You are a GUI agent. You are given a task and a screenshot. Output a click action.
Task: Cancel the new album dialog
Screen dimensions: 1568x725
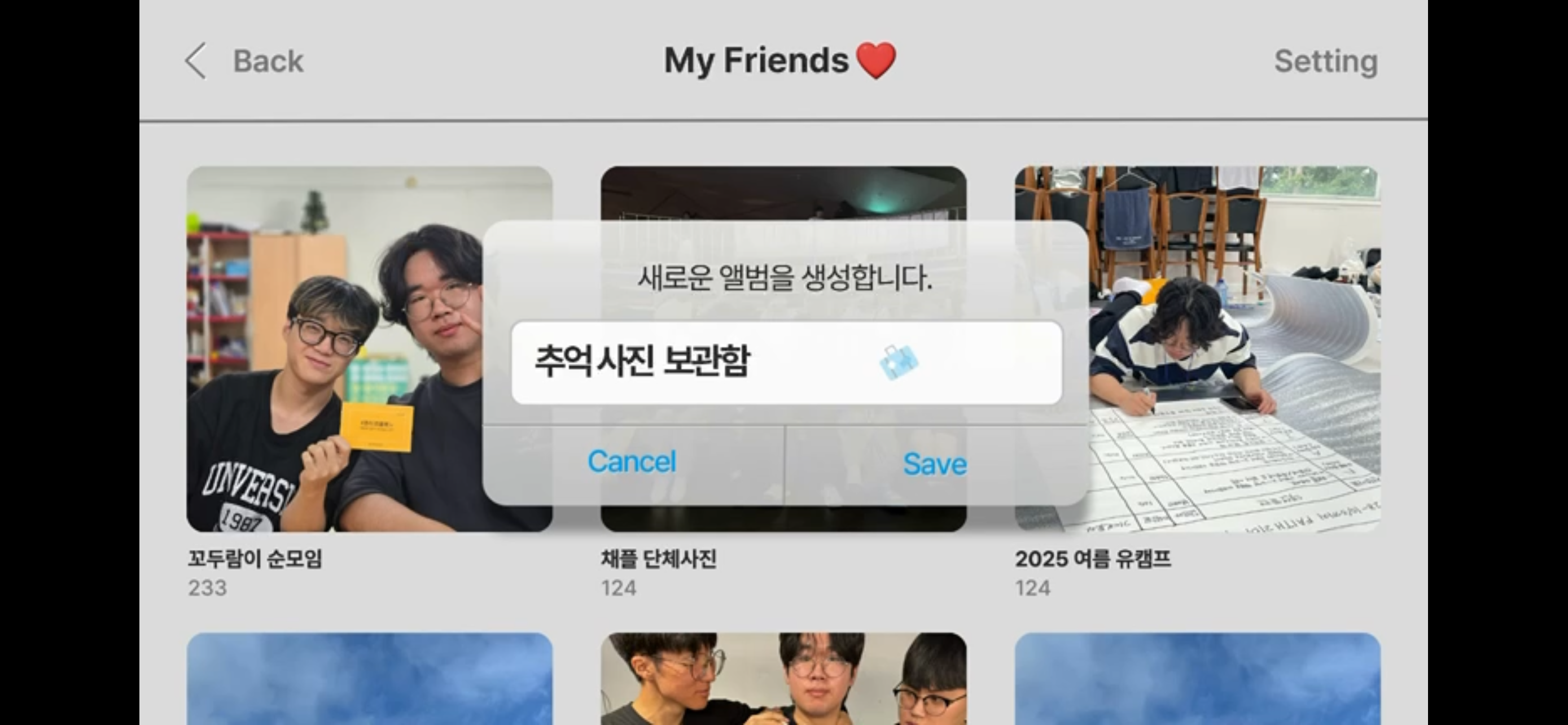point(631,461)
